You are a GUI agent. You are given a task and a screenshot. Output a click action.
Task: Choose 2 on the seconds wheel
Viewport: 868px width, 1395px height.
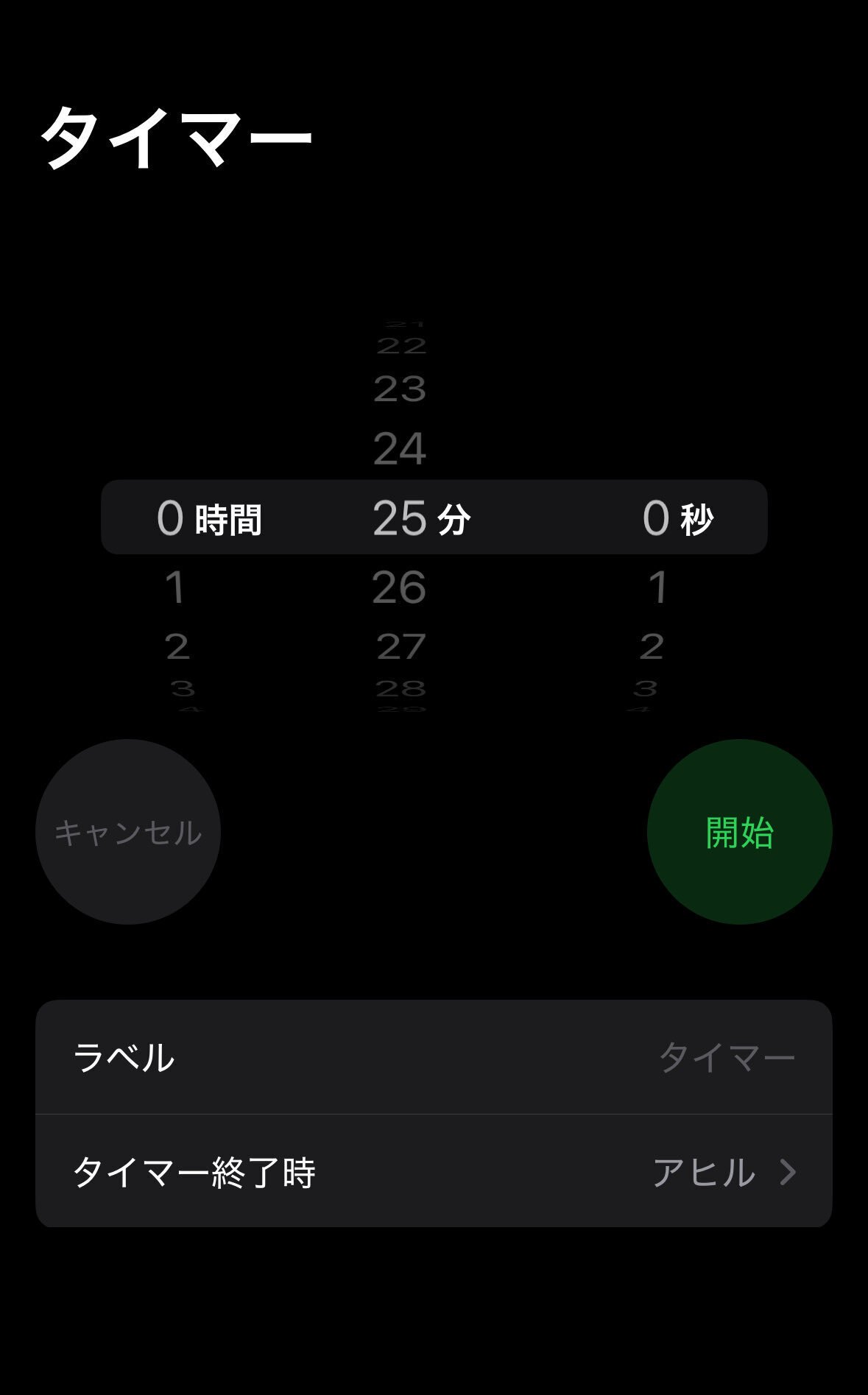tap(658, 648)
